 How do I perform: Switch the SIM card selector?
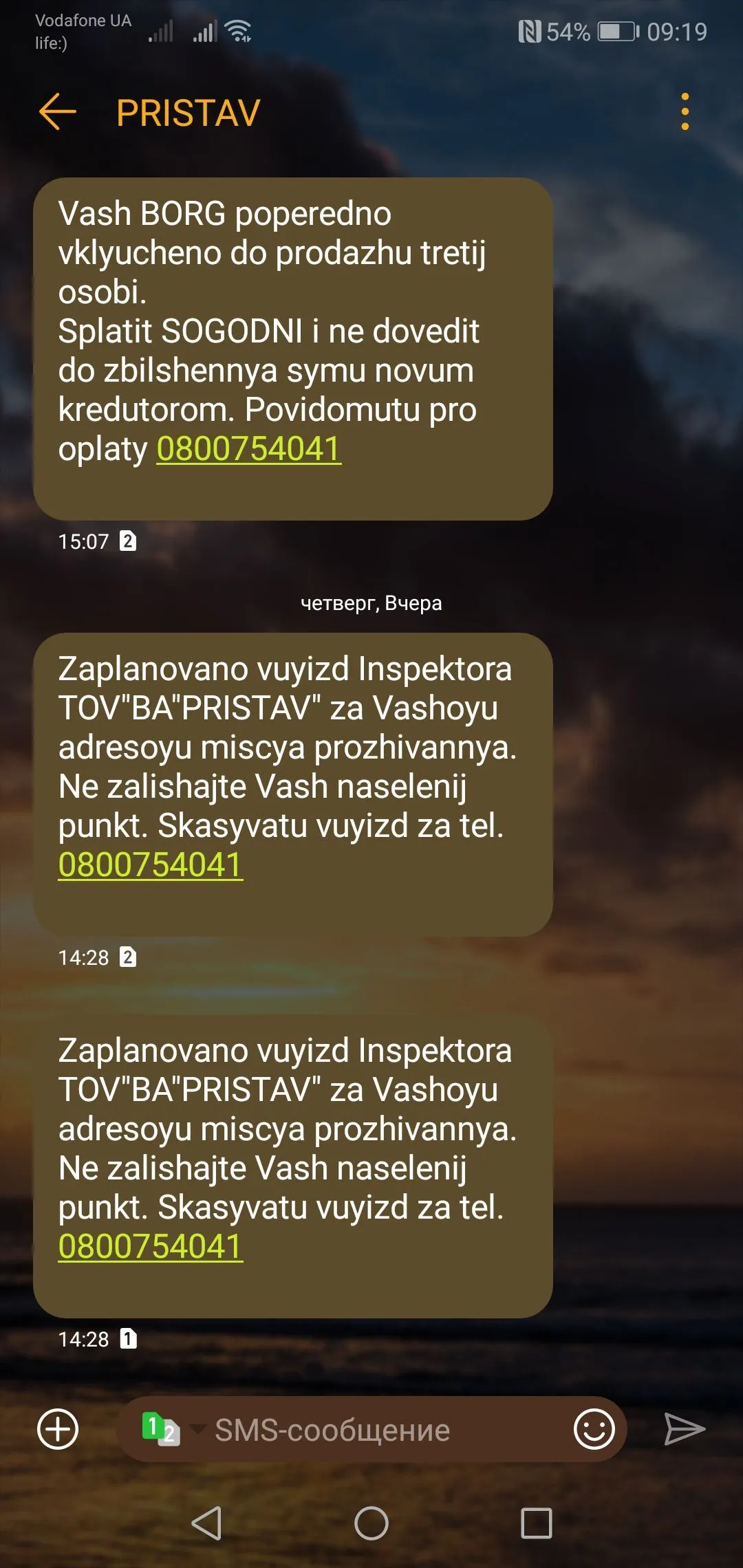pyautogui.click(x=165, y=1429)
